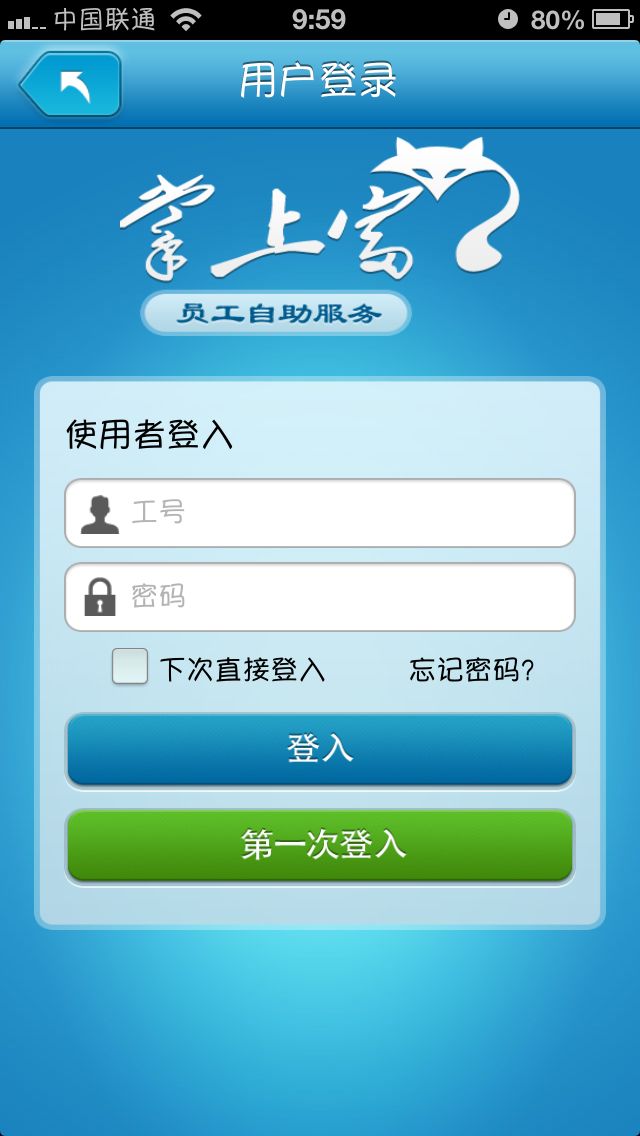Screen dimensions: 640x1136
Task: Check the 下次直接登入 checkbox
Action: (130, 667)
